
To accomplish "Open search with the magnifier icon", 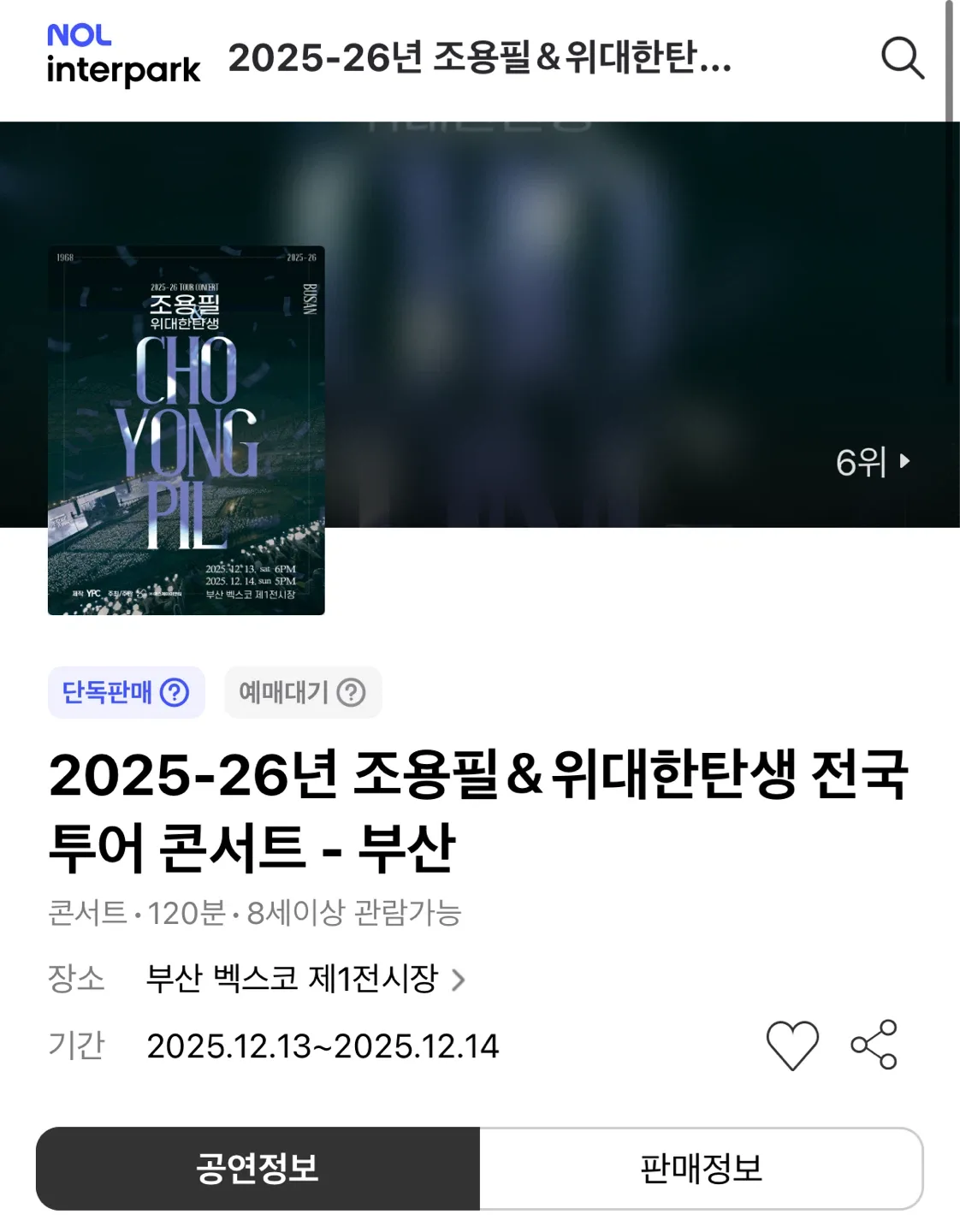I will click(902, 58).
